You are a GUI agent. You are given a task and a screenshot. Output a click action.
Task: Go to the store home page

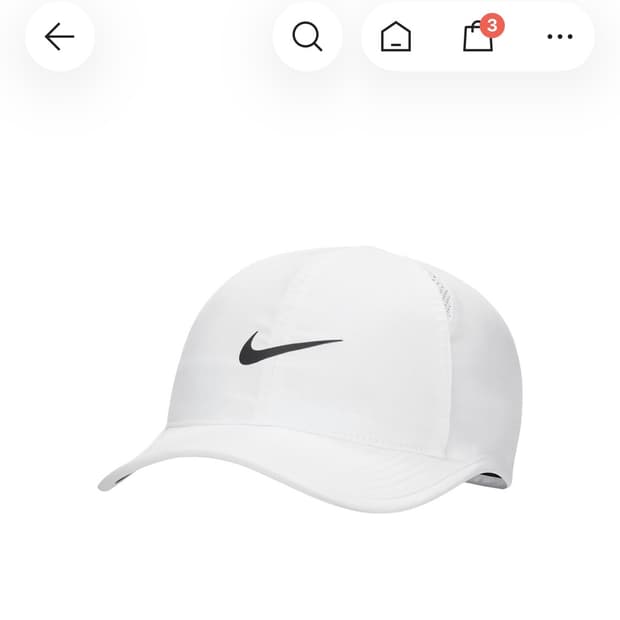[396, 37]
